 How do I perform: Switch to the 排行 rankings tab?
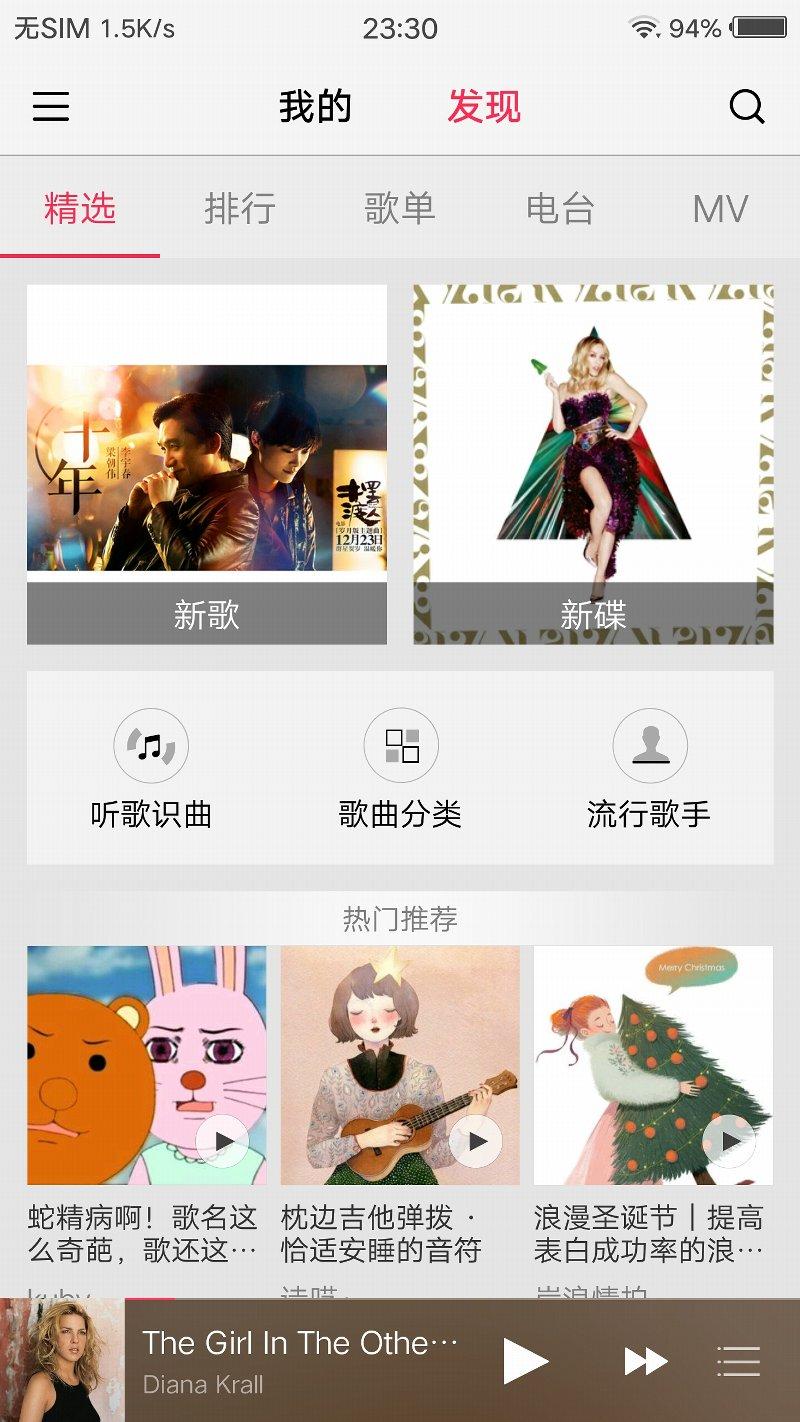[x=240, y=210]
